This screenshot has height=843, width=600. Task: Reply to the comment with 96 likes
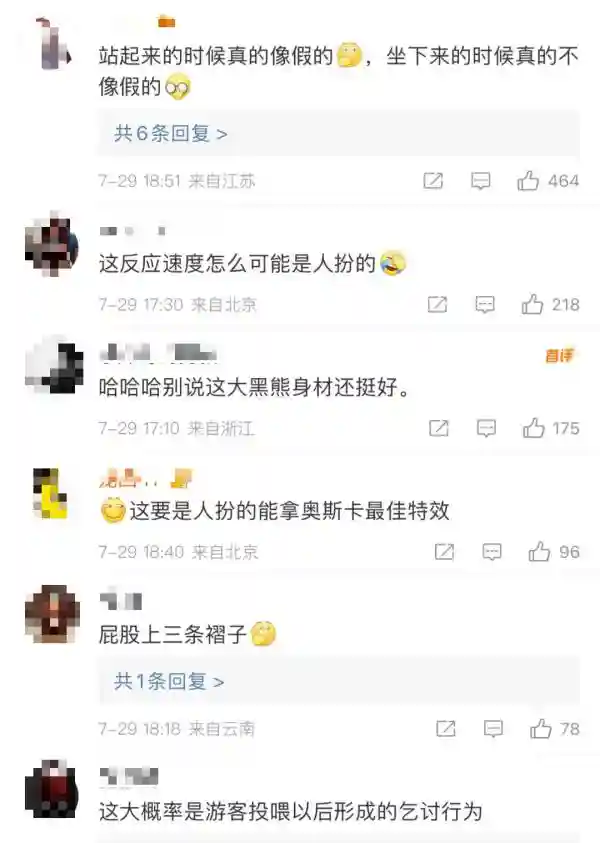click(x=492, y=551)
